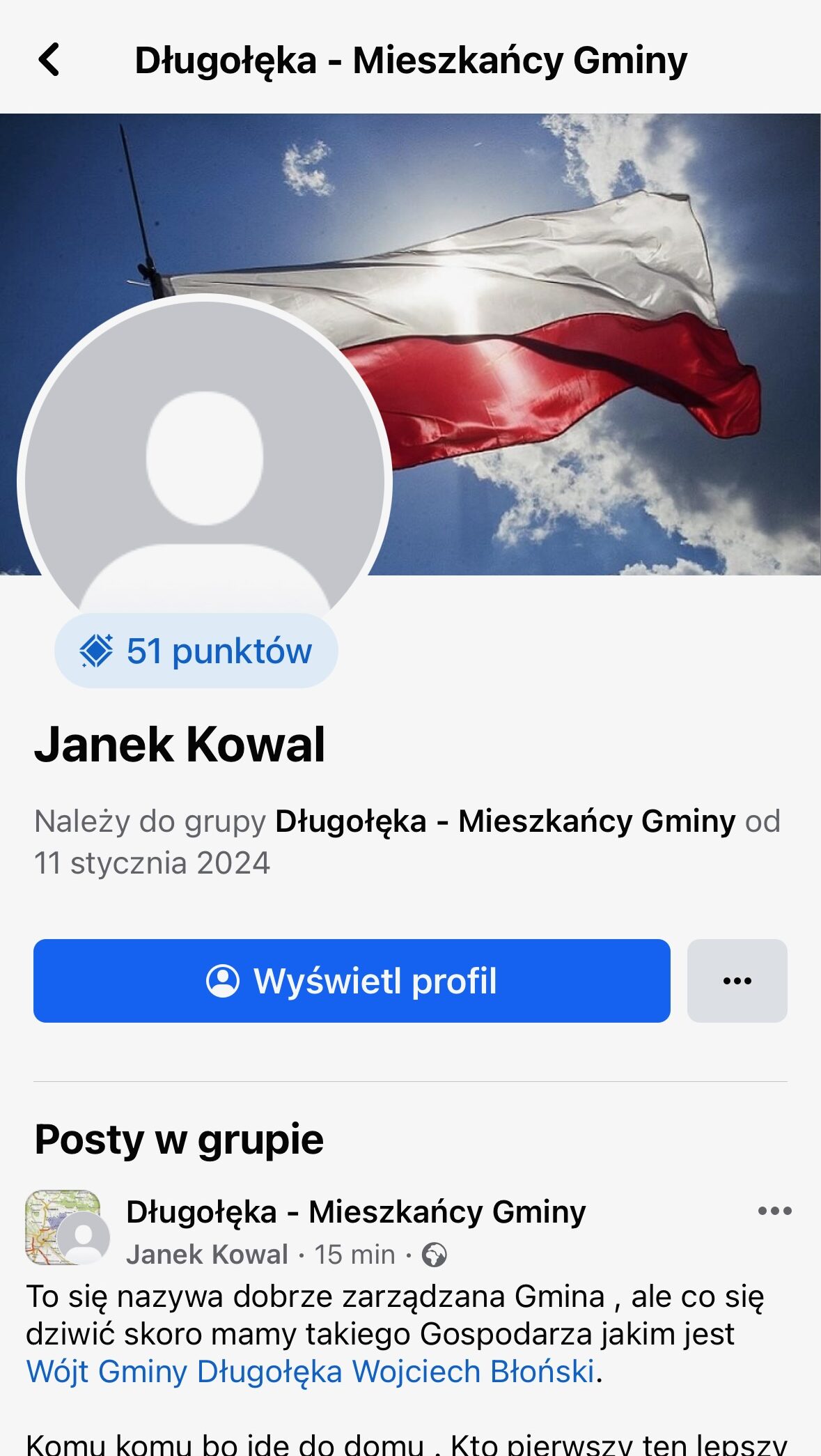Tap Janek Kowal's name under the post title

(207, 1255)
